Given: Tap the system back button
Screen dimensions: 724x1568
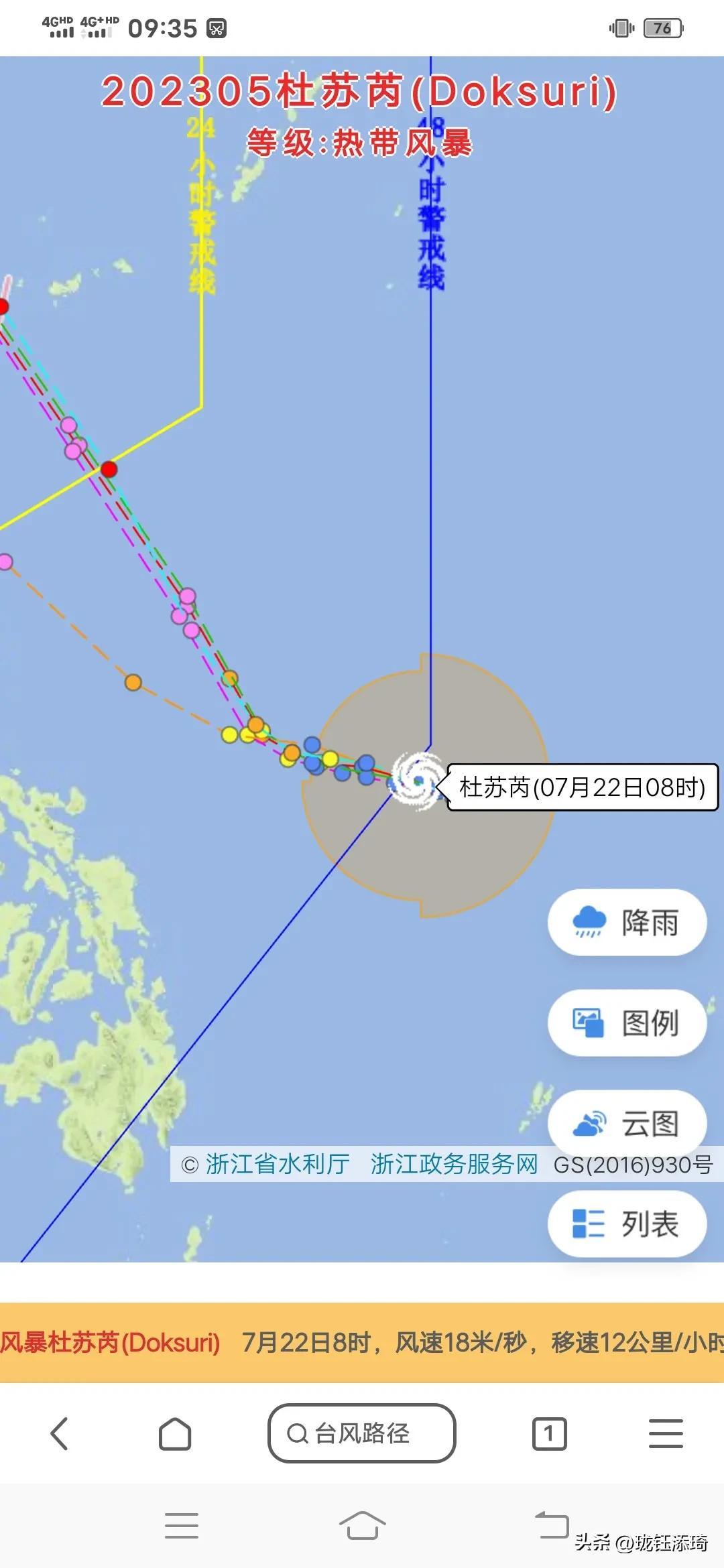Looking at the screenshot, I should pos(551,1526).
